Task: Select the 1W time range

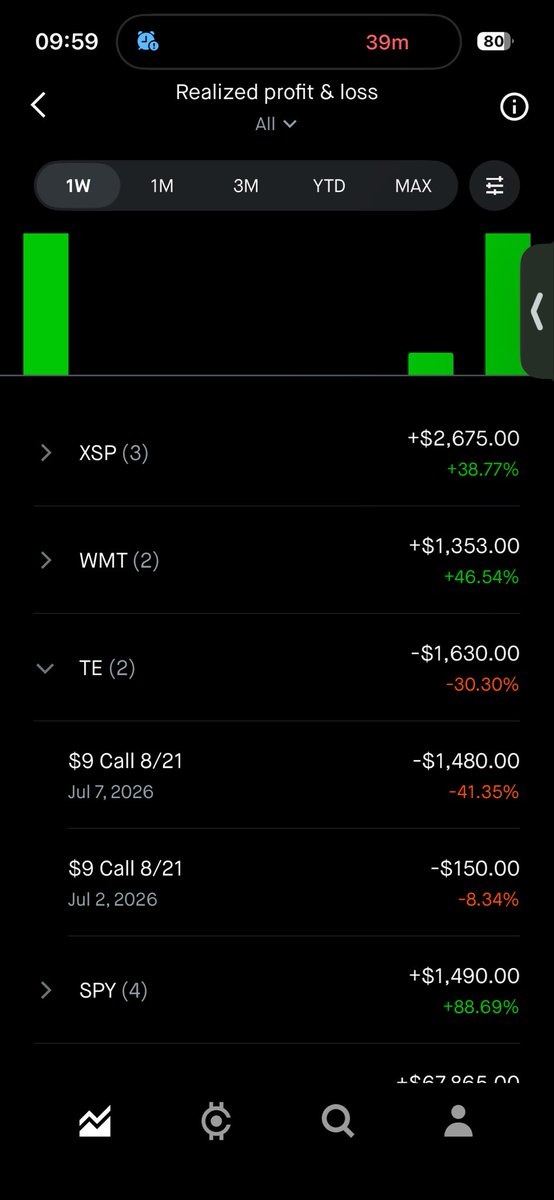Action: point(78,186)
